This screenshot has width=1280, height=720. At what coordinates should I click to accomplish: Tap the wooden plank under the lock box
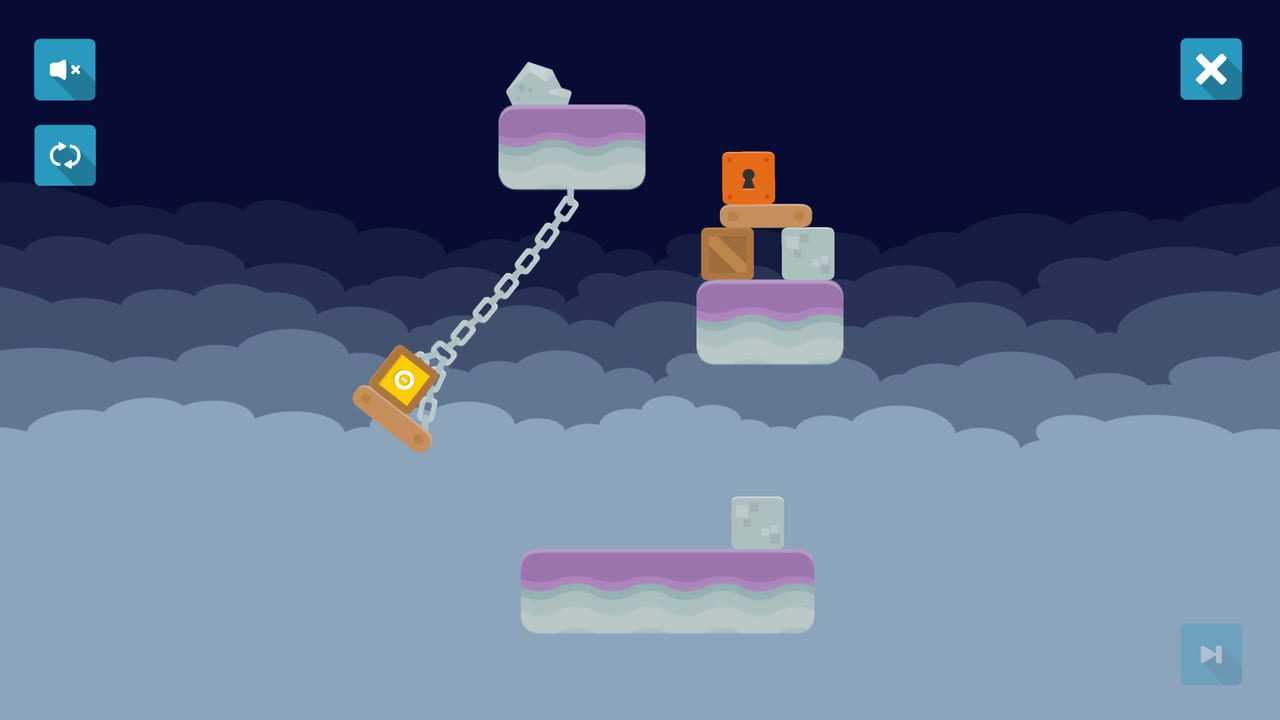[x=766, y=215]
